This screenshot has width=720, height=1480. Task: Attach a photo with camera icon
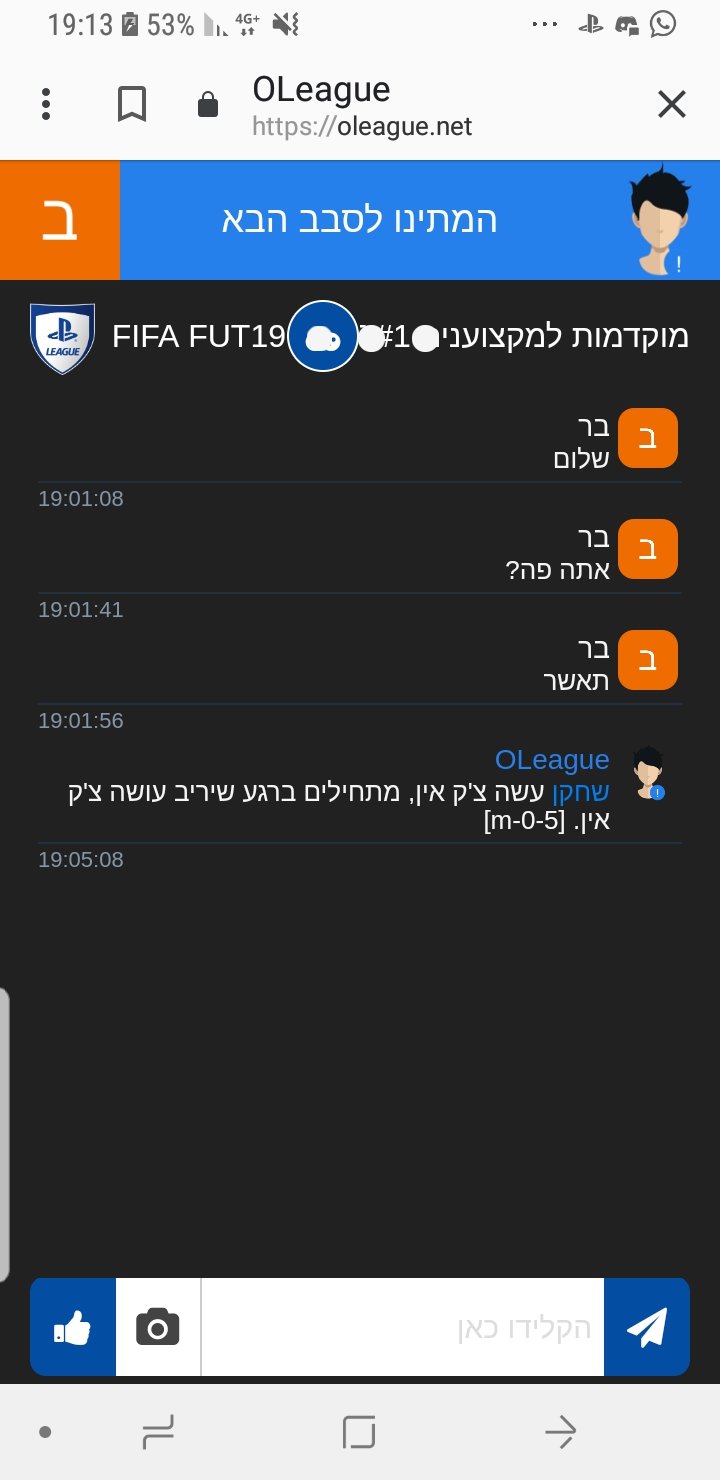pos(158,1327)
